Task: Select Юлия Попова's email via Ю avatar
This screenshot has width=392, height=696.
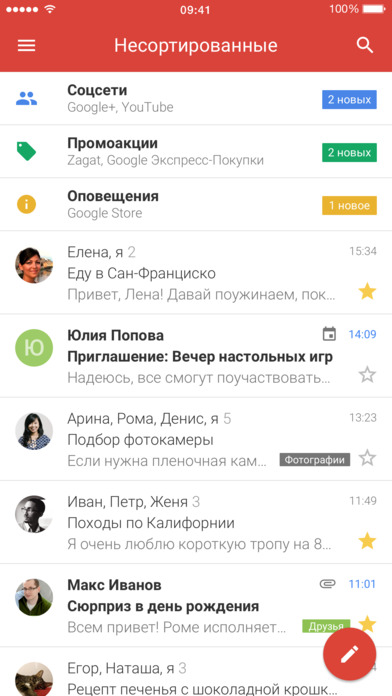Action: point(34,348)
